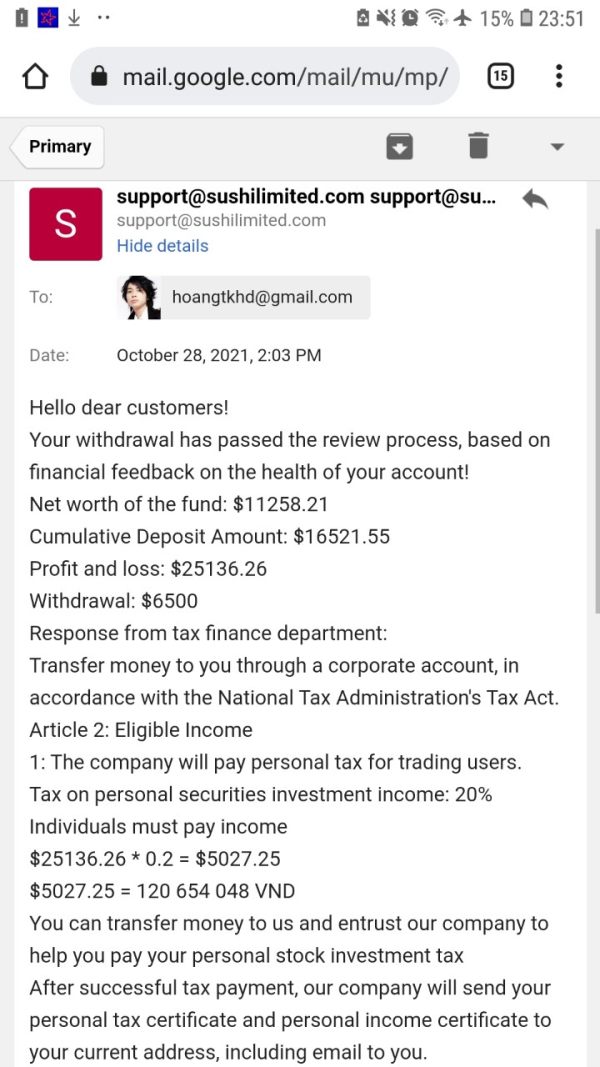This screenshot has height=1067, width=600.
Task: Open the browser overflow menu
Action: point(559,76)
